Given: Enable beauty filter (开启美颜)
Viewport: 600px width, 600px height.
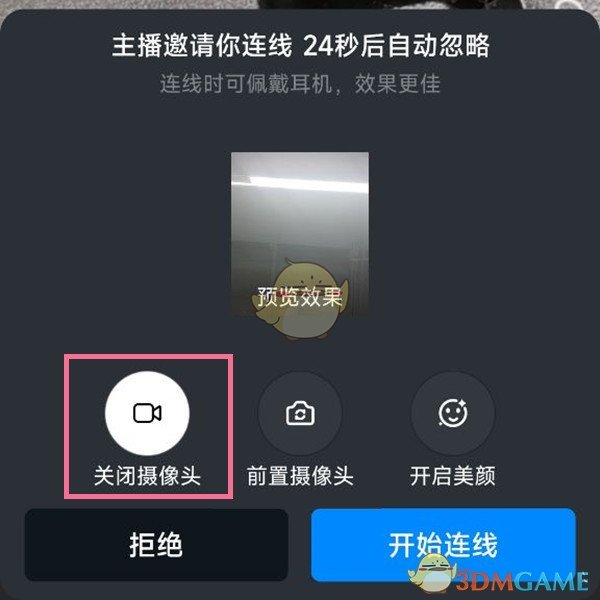Looking at the screenshot, I should click(x=452, y=413).
